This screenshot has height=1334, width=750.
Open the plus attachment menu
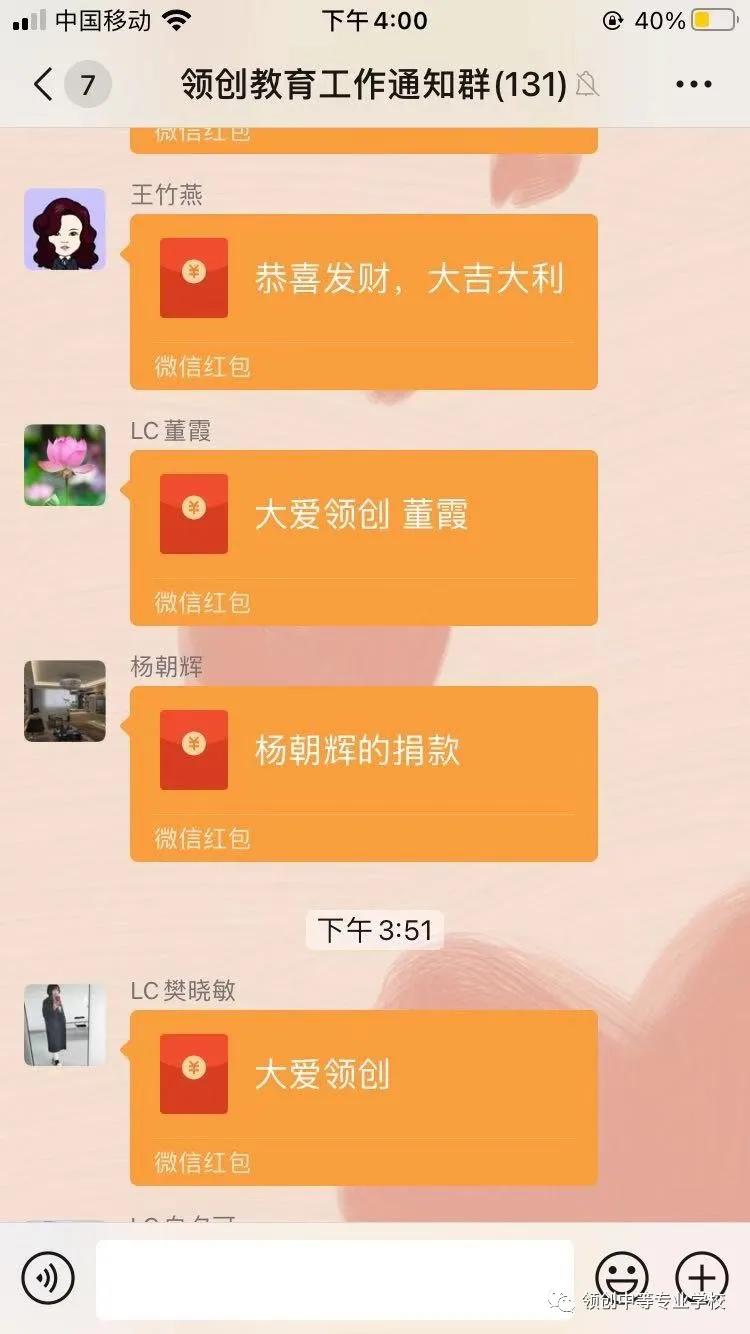click(x=702, y=1277)
